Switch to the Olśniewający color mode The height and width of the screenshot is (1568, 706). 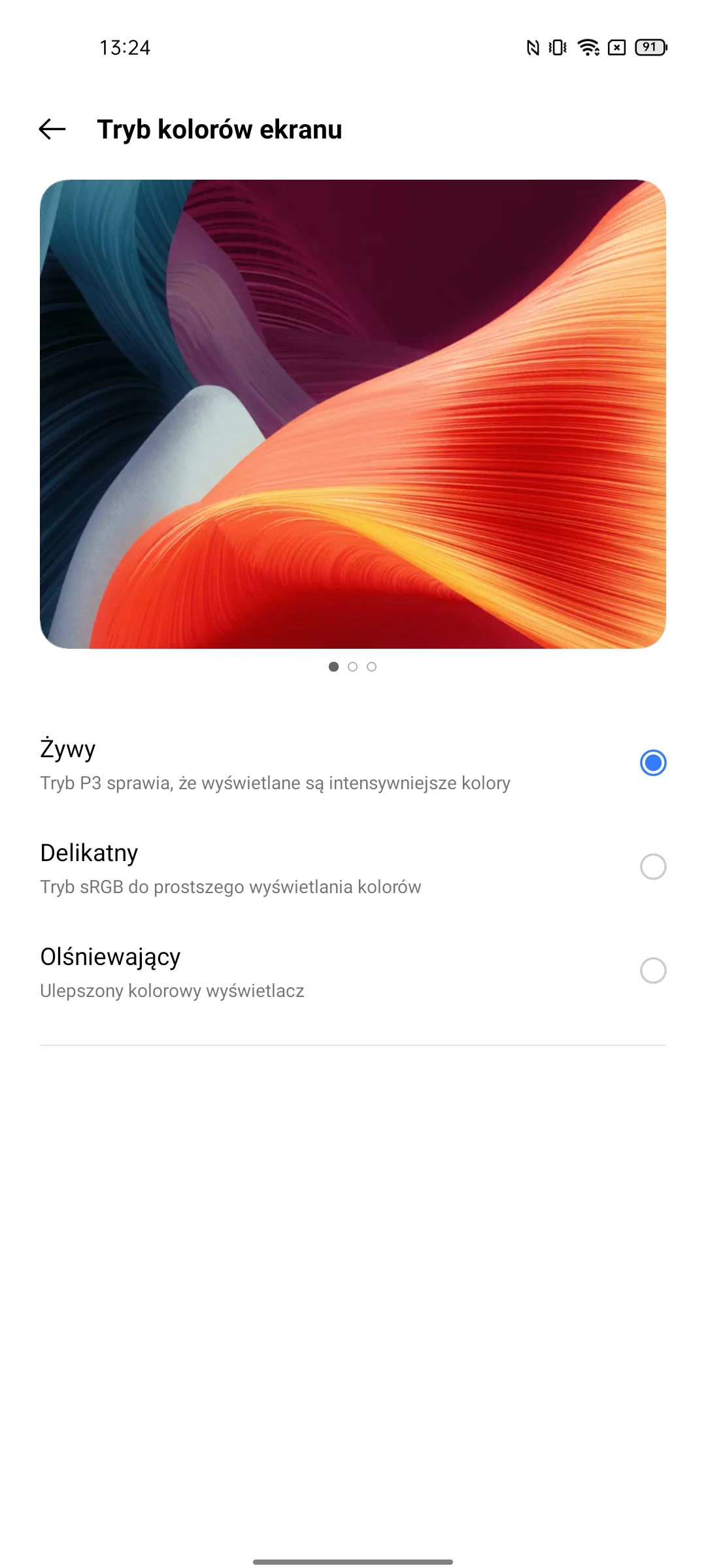pos(652,971)
